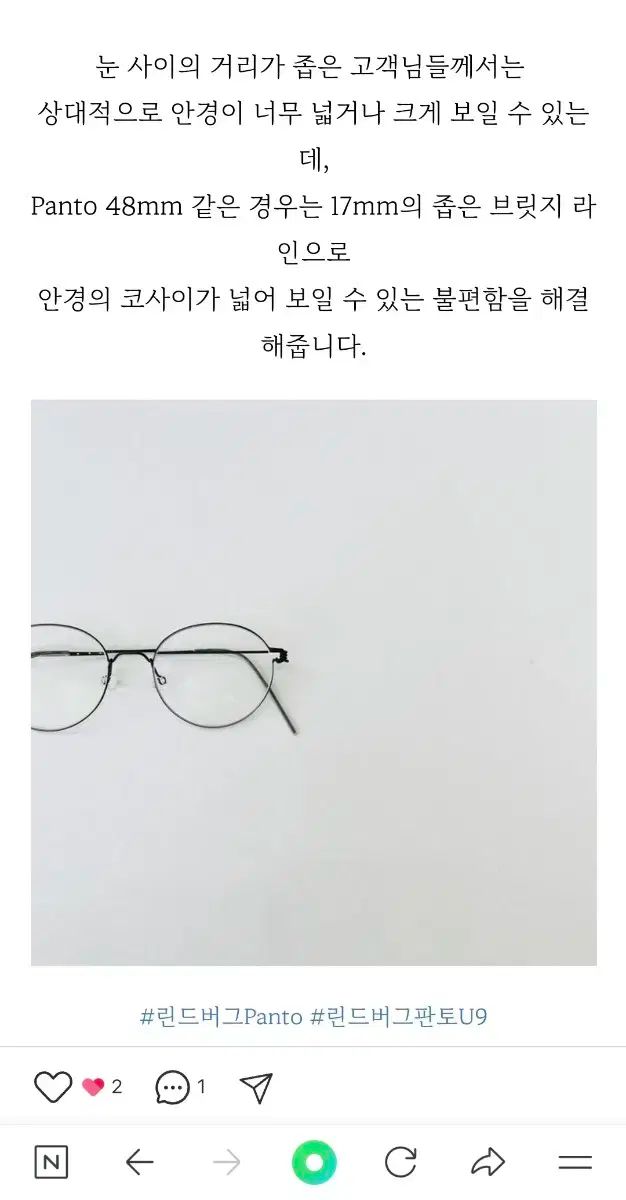Go back to the previous page
Screen dimensions: 626x1200
(x=139, y=1162)
